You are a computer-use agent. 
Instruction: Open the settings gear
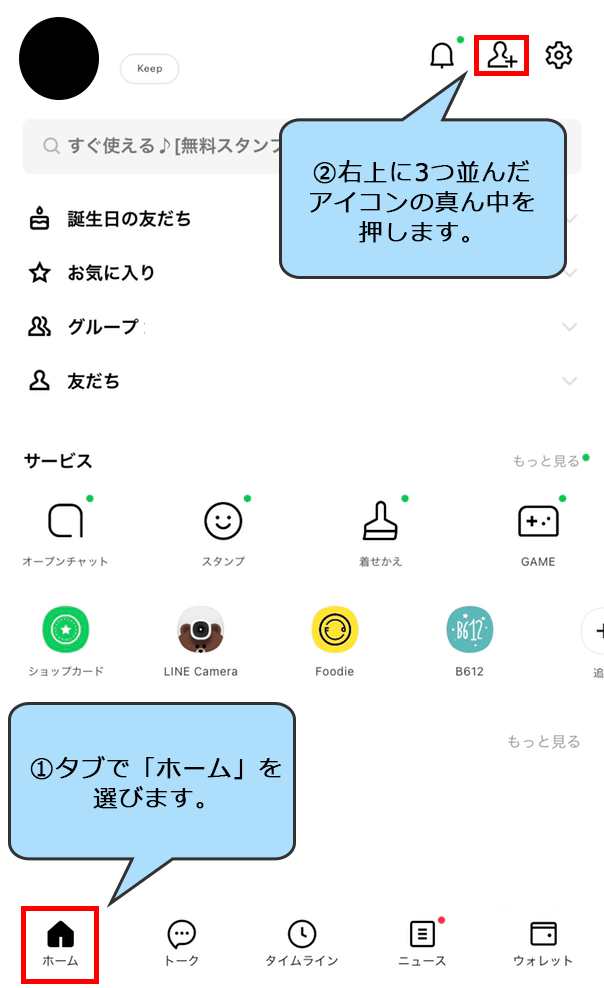(558, 55)
